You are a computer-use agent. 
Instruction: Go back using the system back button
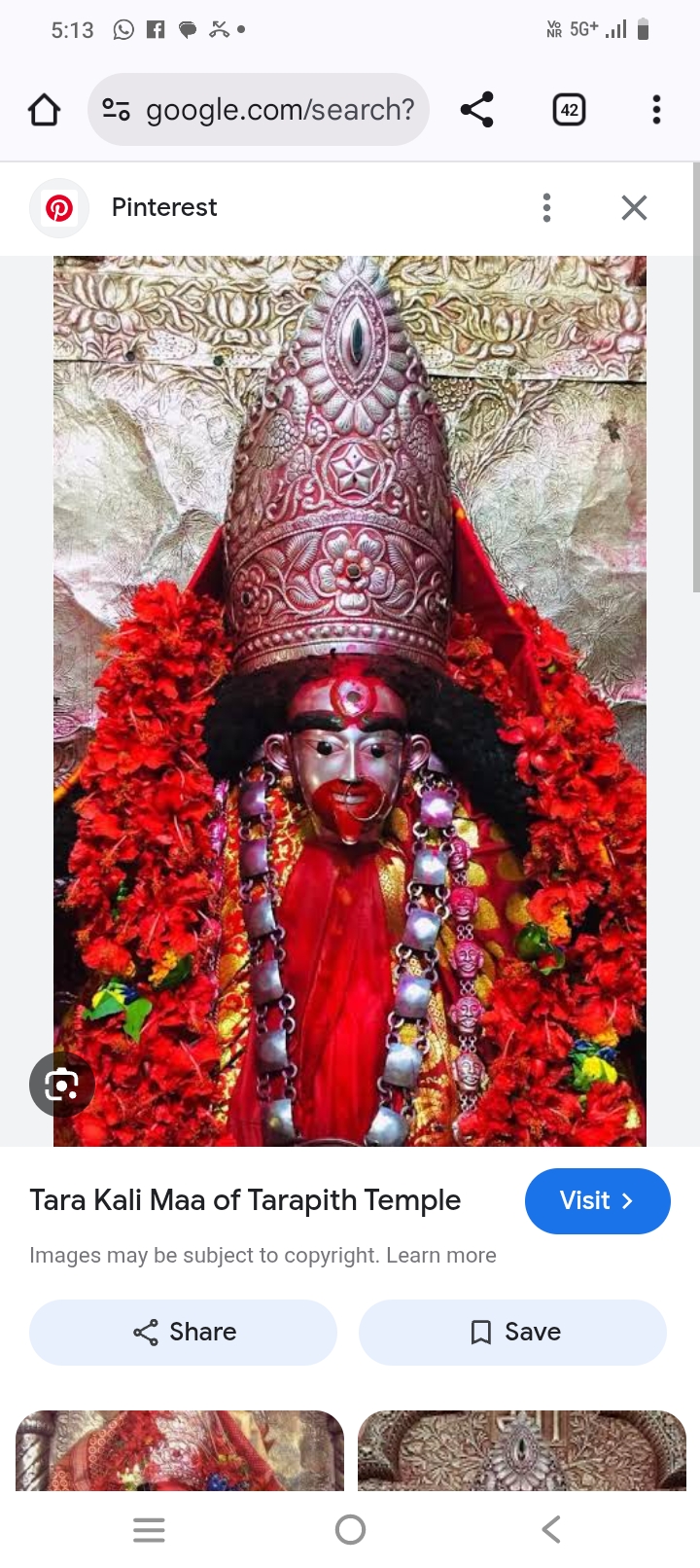pyautogui.click(x=550, y=1530)
